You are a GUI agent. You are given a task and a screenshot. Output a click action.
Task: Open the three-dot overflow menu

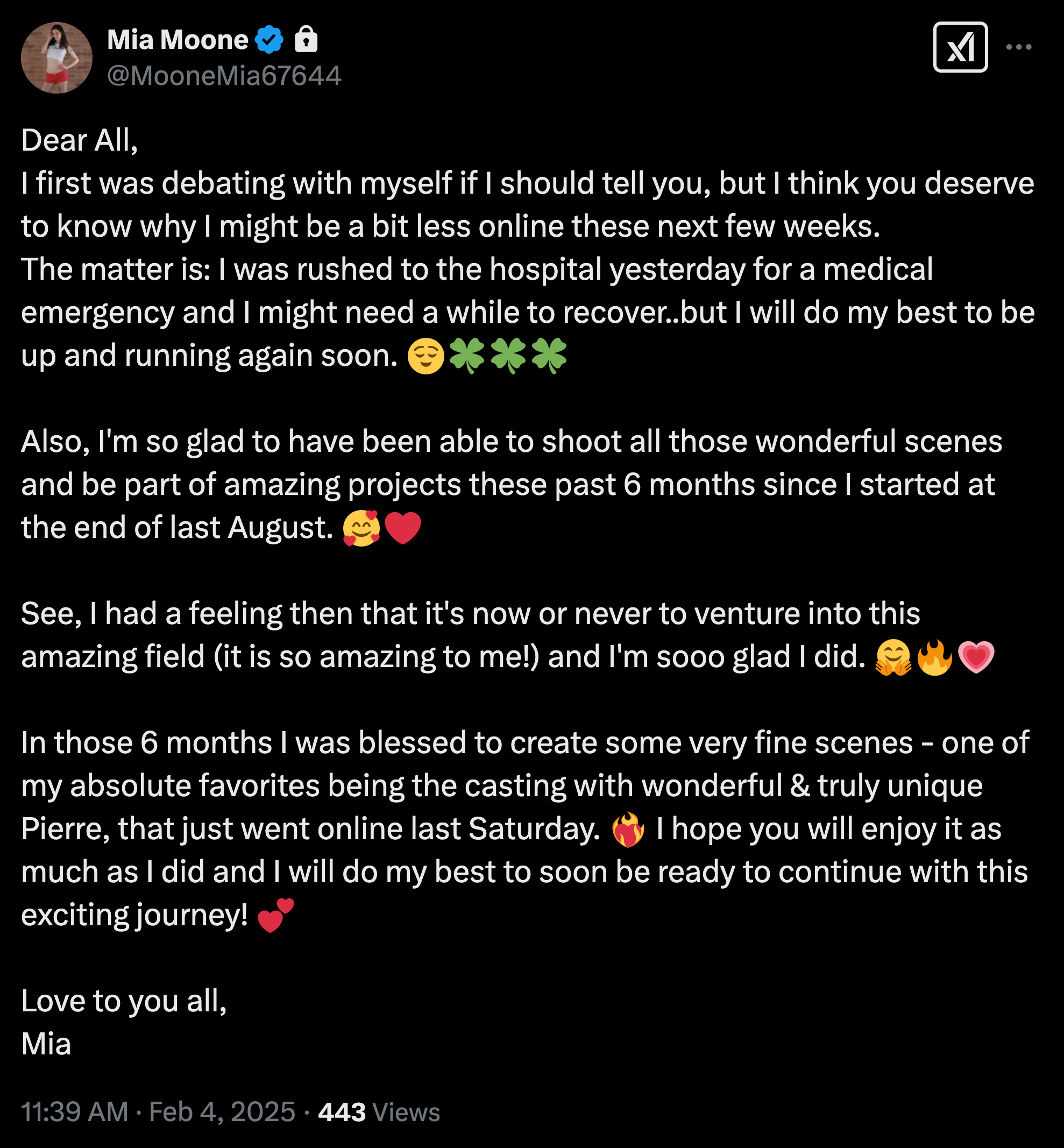1018,47
